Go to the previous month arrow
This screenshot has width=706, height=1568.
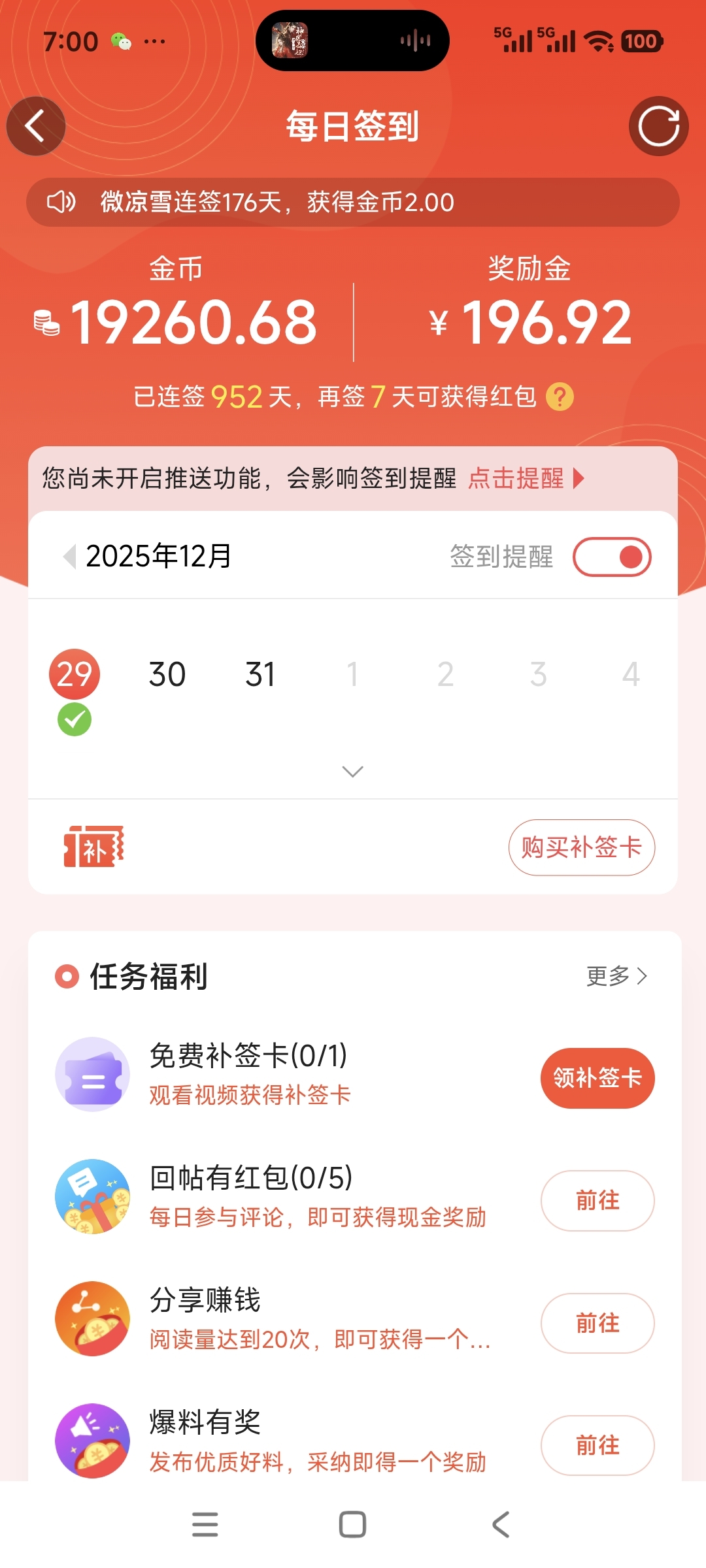pyautogui.click(x=69, y=557)
